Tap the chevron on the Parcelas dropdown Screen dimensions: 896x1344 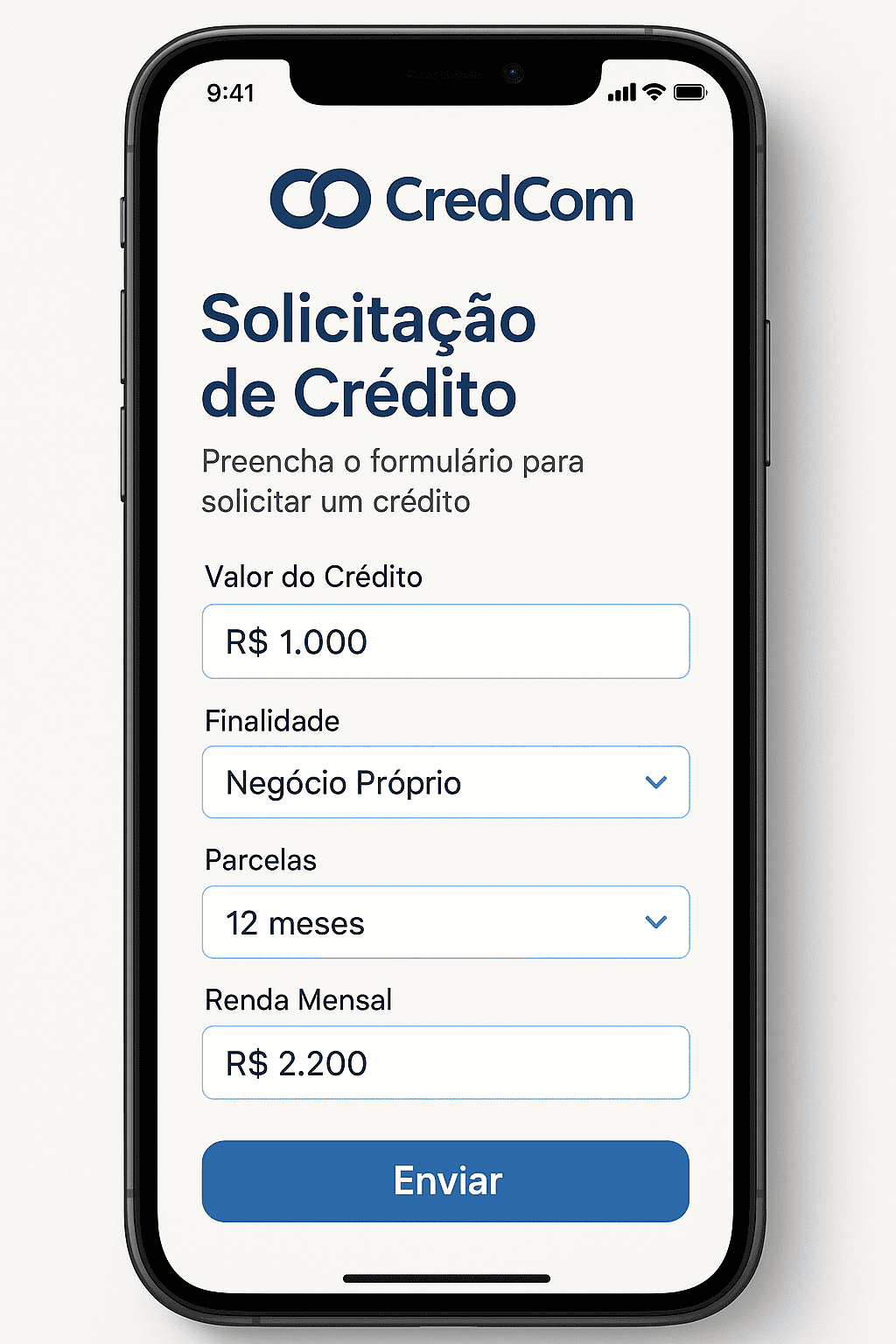(x=655, y=922)
